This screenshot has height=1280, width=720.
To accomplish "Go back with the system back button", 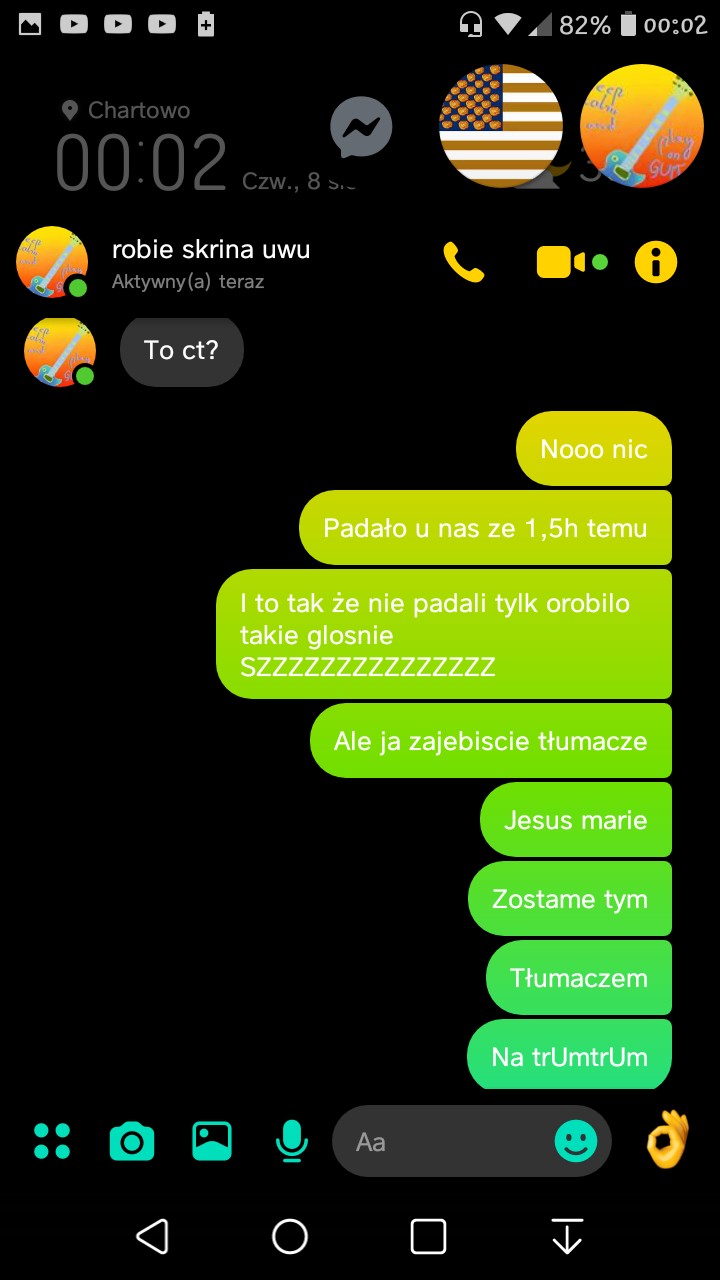I will click(x=152, y=1237).
